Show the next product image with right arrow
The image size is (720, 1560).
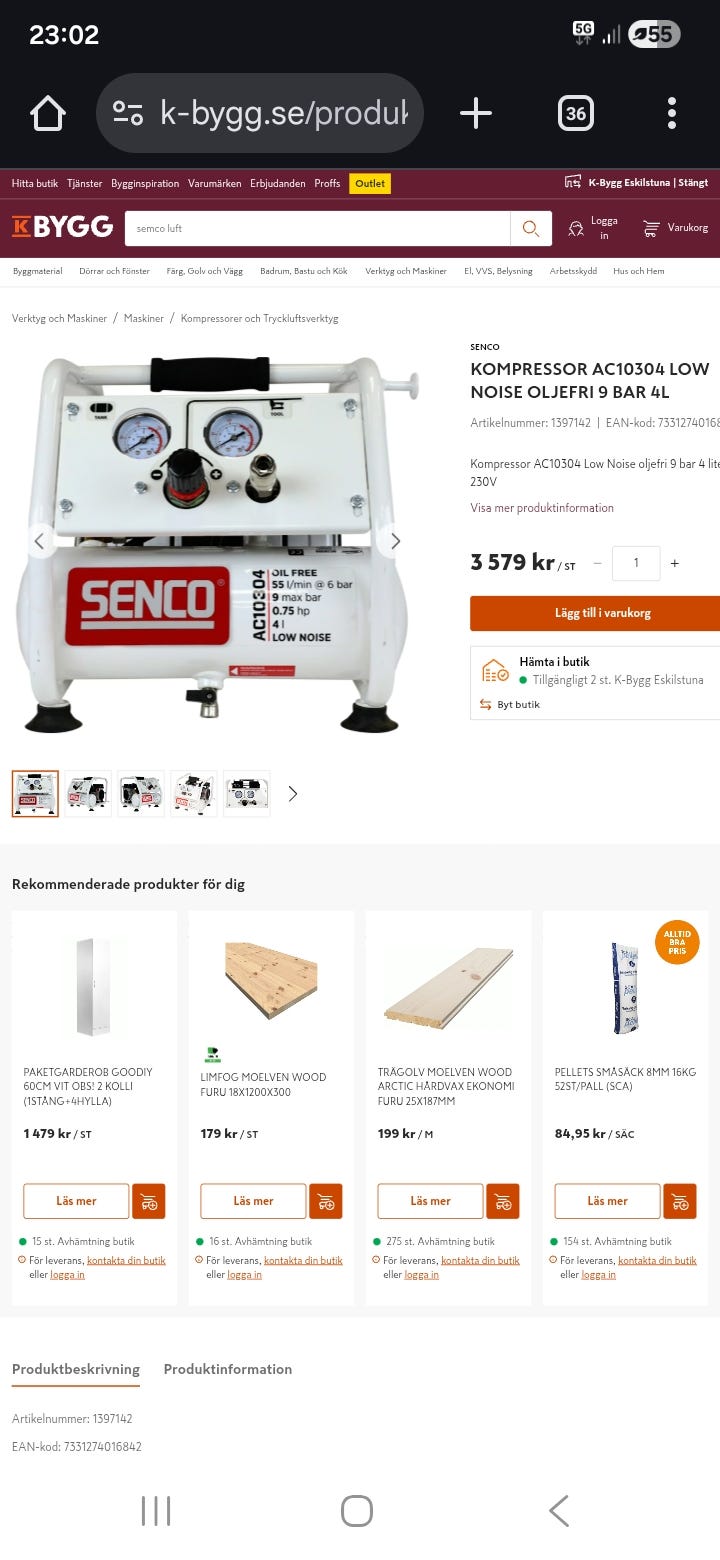[395, 541]
